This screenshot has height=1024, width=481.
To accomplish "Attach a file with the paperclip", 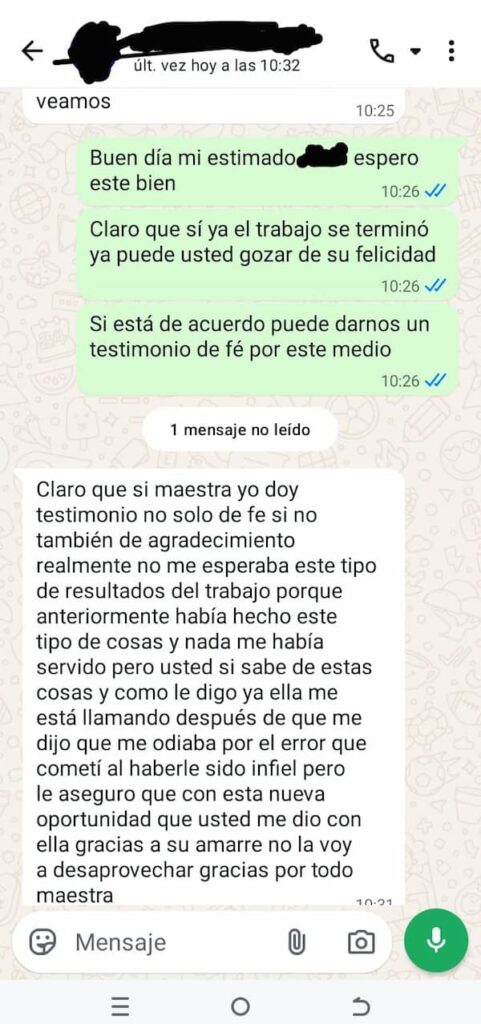I will coord(296,942).
